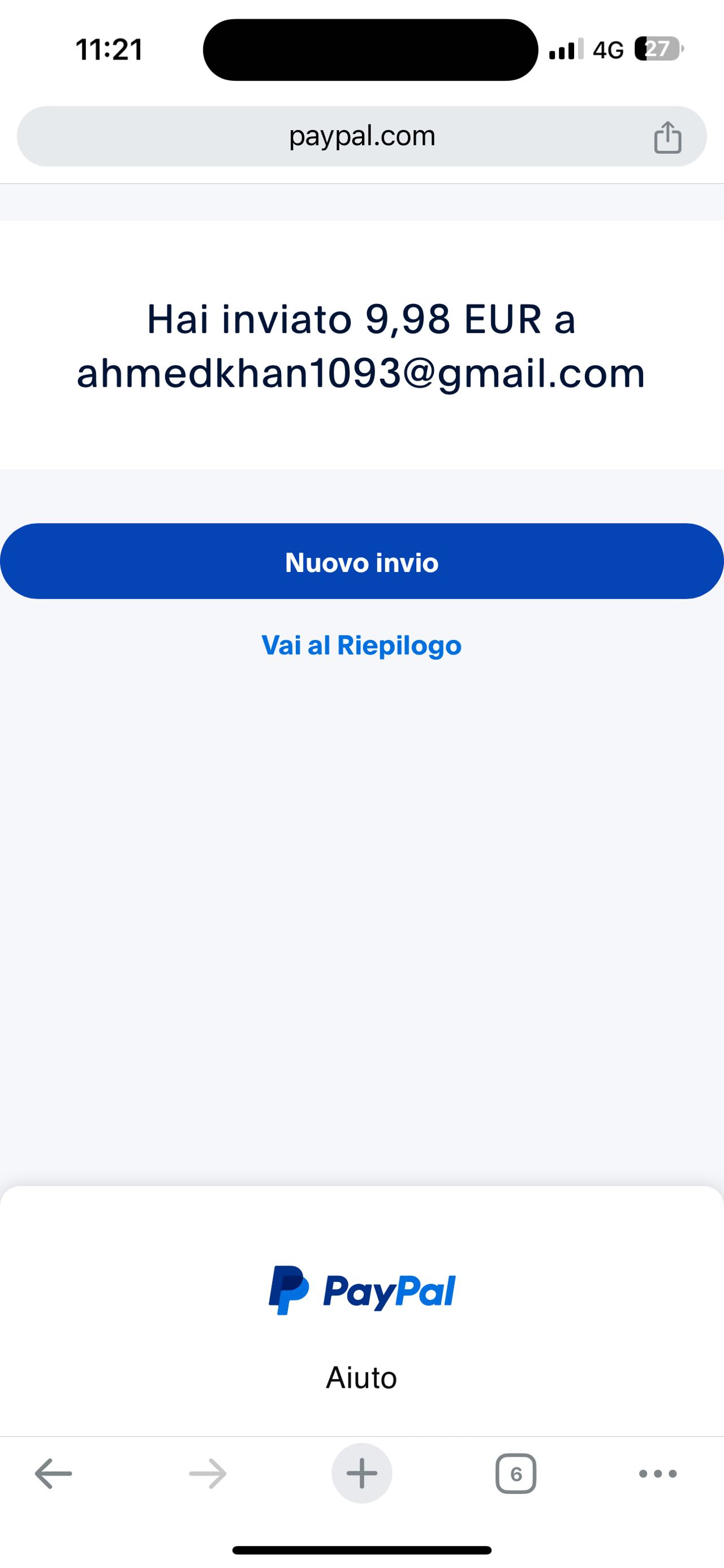The height and width of the screenshot is (1568, 724).
Task: Open the Vai al Riepilogo link
Action: coord(361,645)
